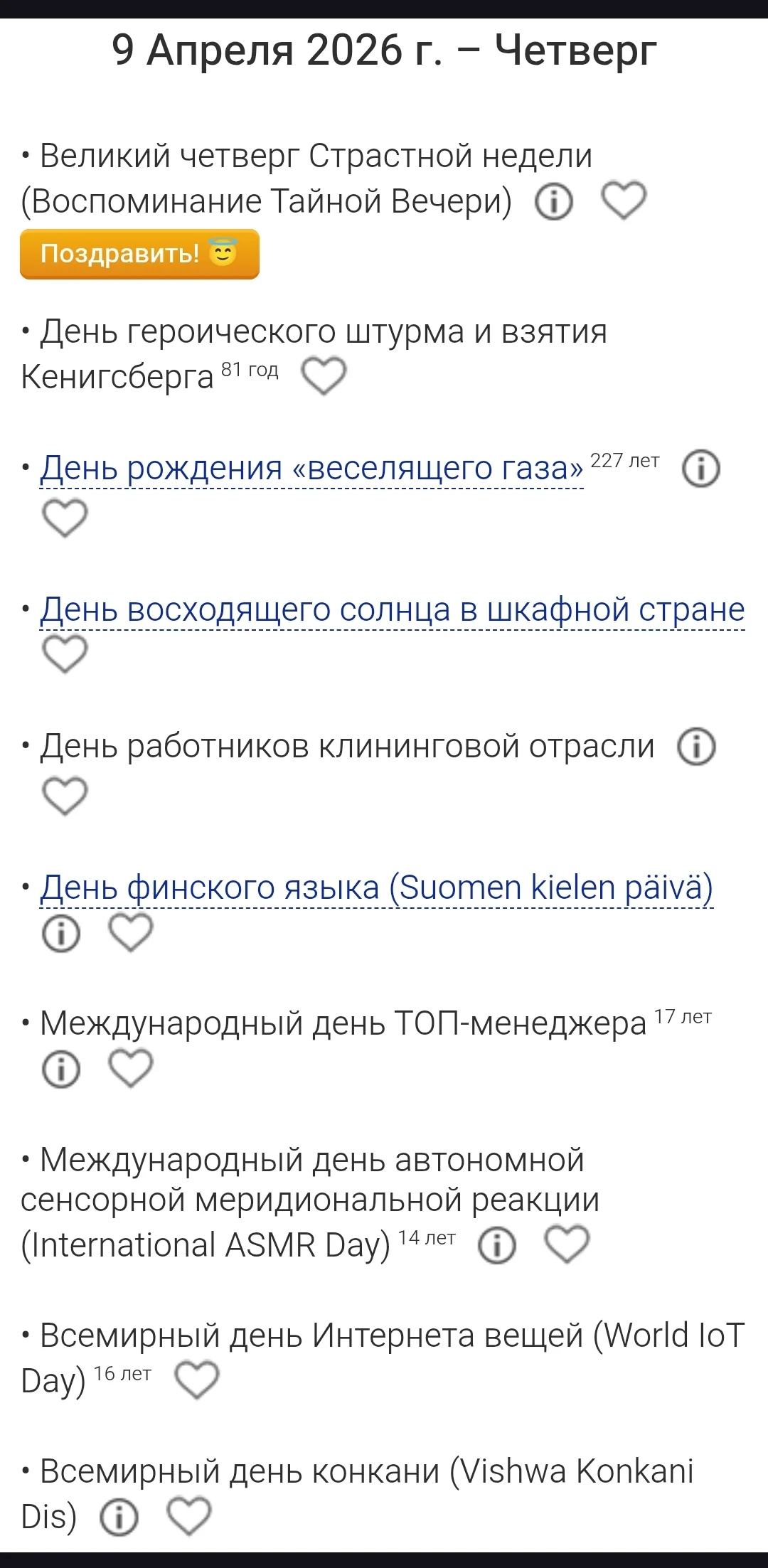Viewport: 768px width, 1568px height.
Task: Click the halo emoji on Поздравить button
Action: tap(221, 253)
